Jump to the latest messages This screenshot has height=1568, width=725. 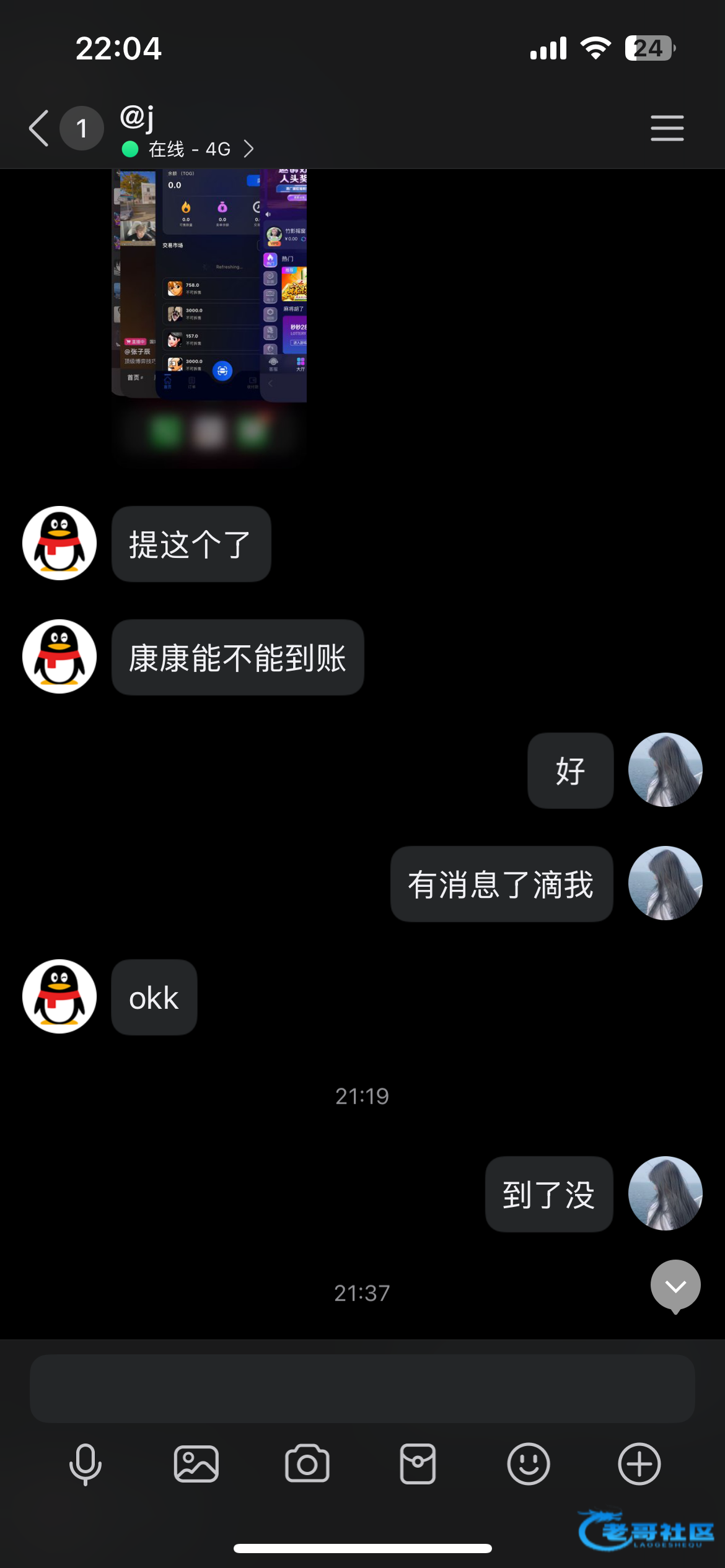pos(675,1286)
